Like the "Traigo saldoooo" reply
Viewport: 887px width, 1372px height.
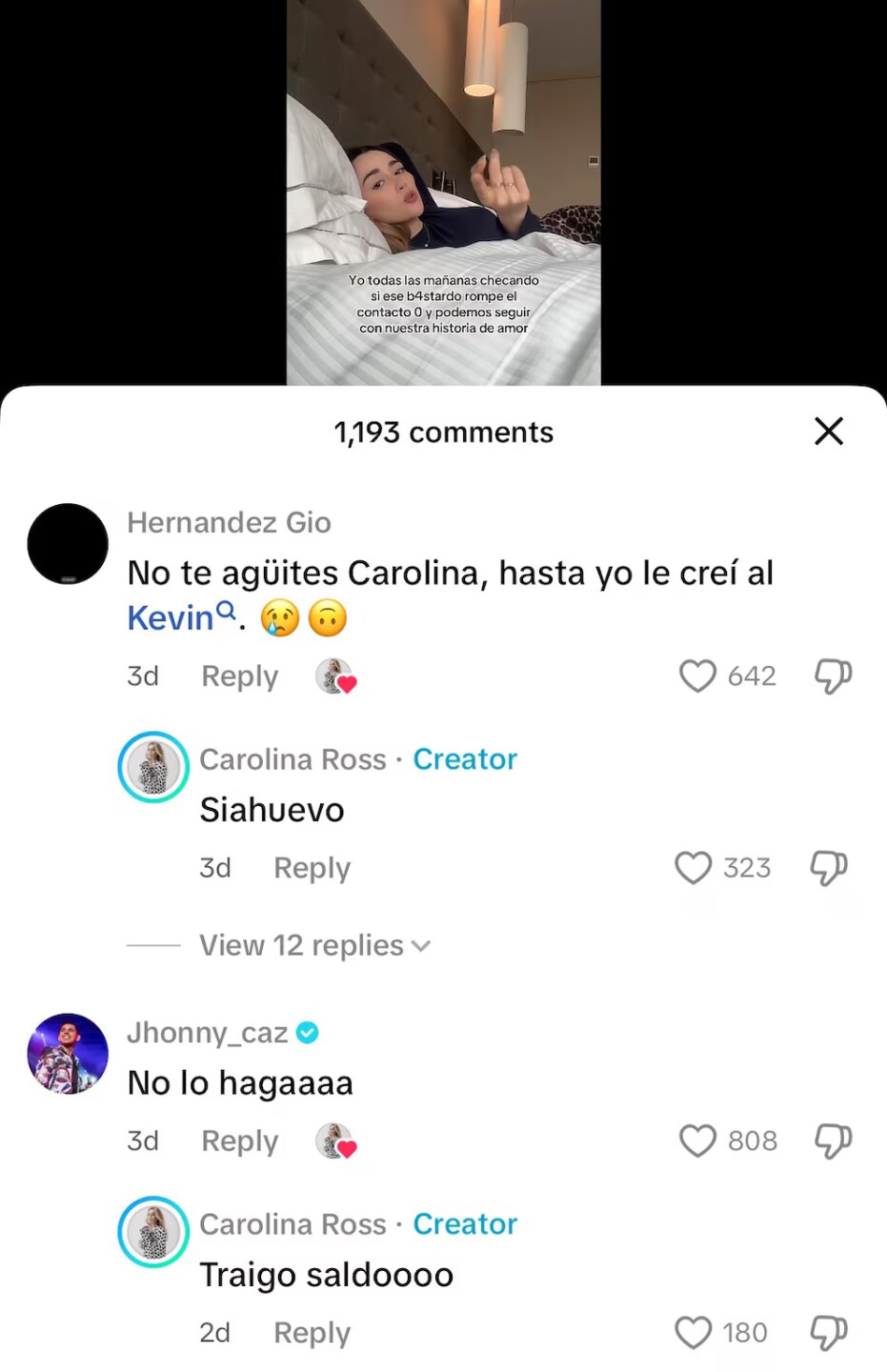(693, 1333)
